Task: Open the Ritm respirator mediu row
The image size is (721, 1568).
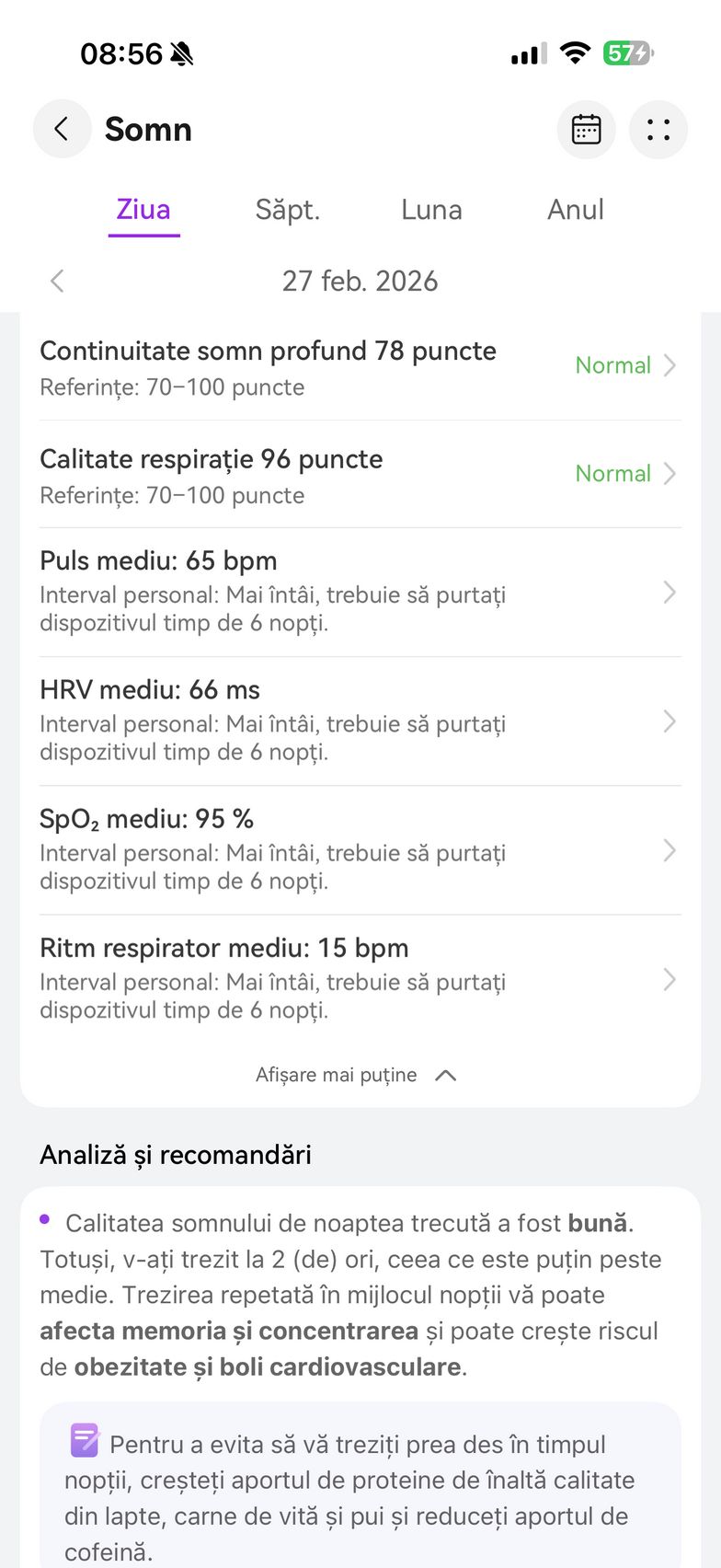Action: [360, 978]
